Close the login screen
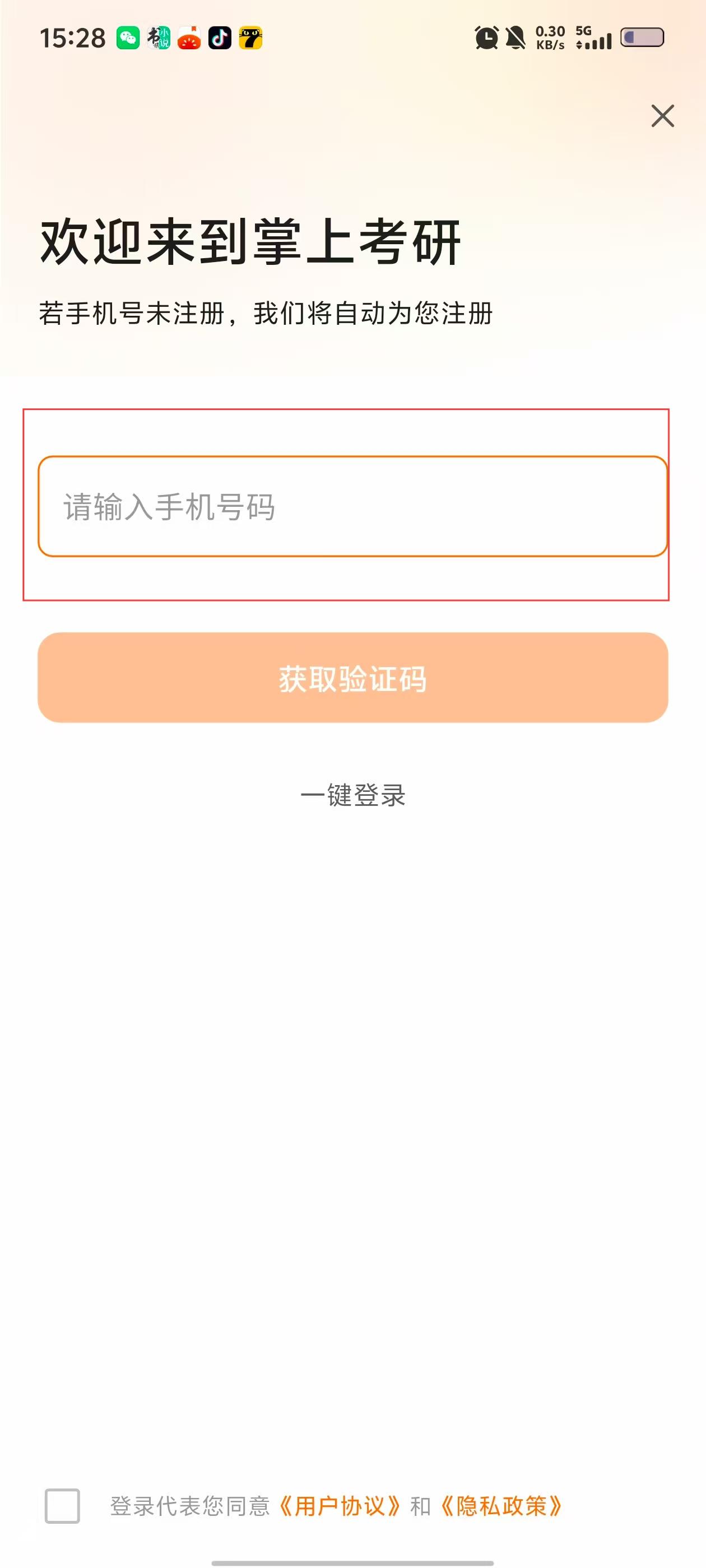The height and width of the screenshot is (1568, 706). coord(662,116)
